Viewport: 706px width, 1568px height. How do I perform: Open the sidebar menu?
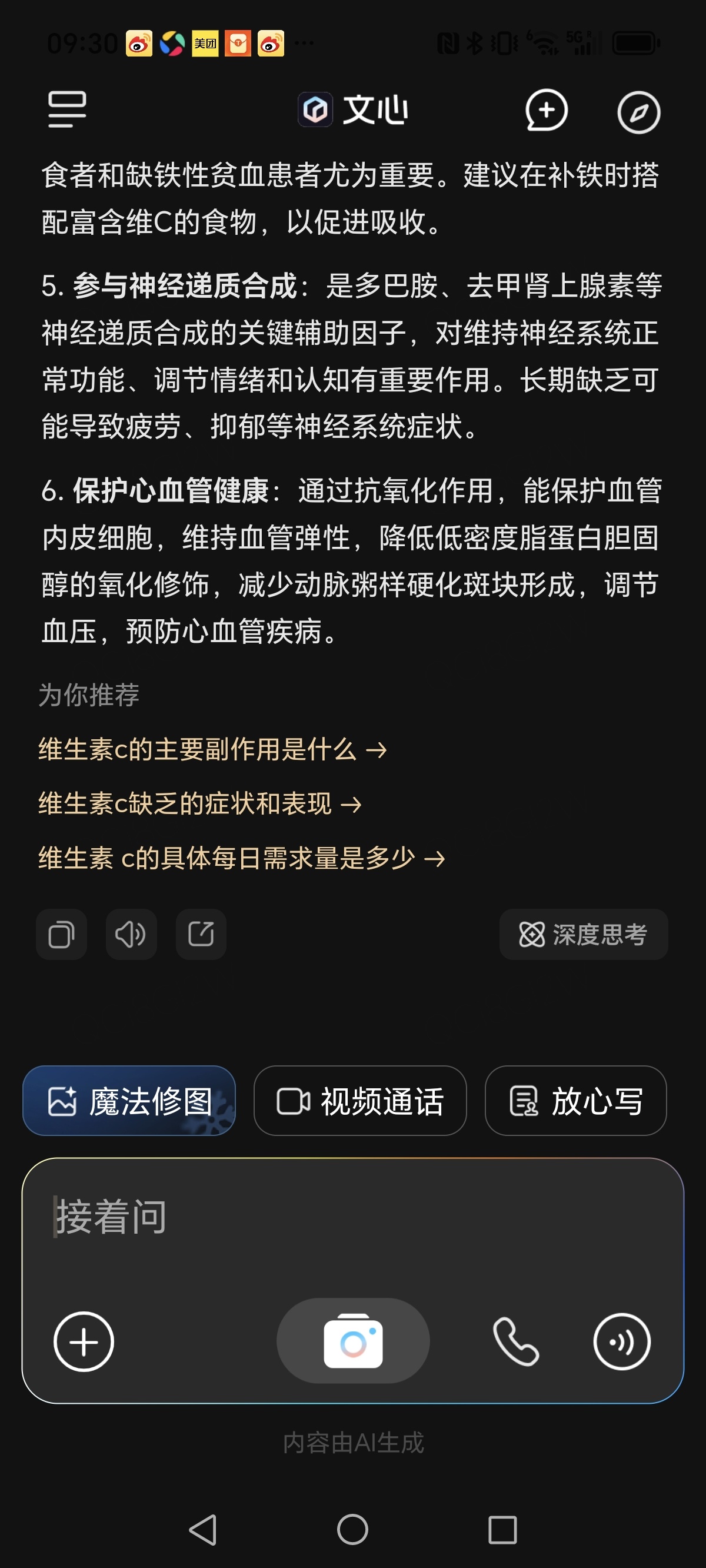[x=67, y=110]
